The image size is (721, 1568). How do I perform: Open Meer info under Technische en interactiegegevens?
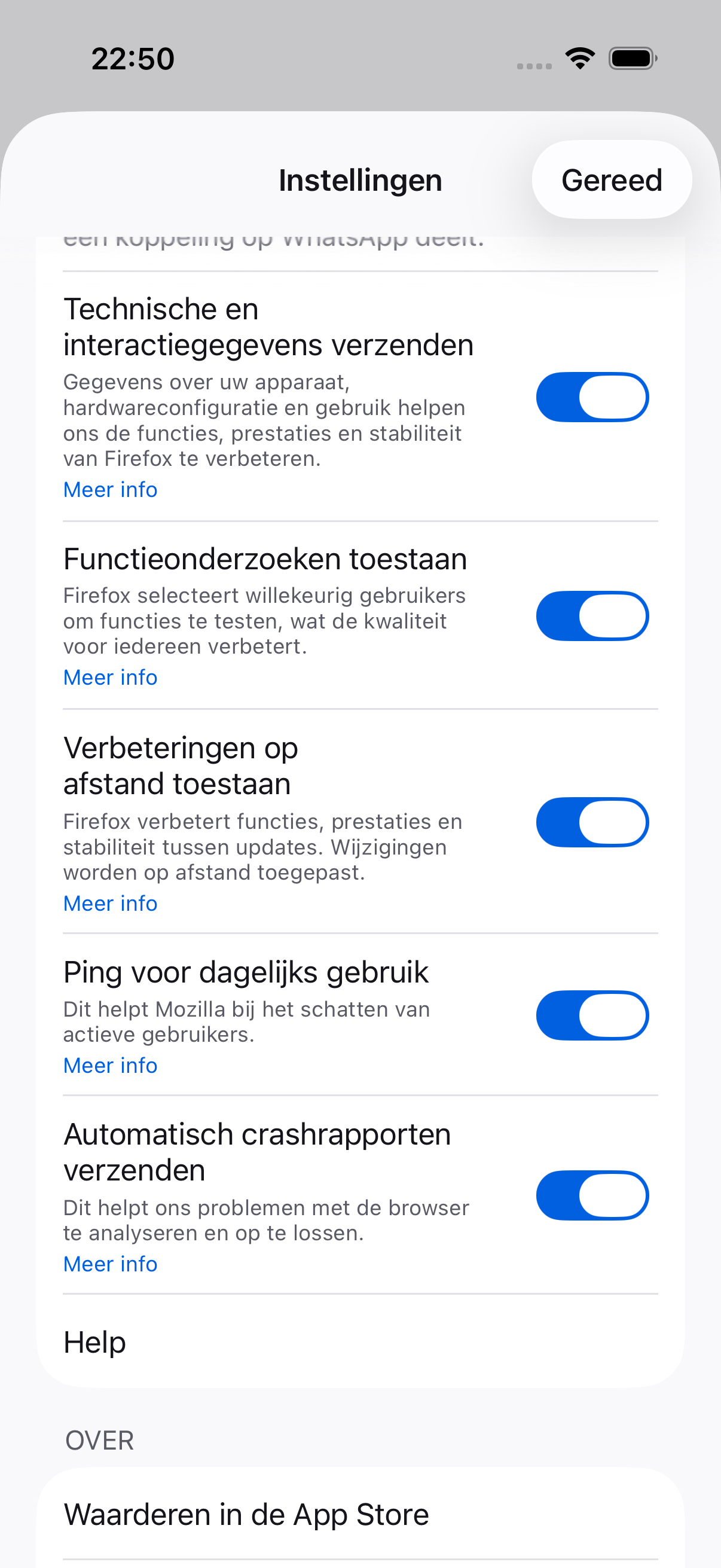tap(110, 489)
